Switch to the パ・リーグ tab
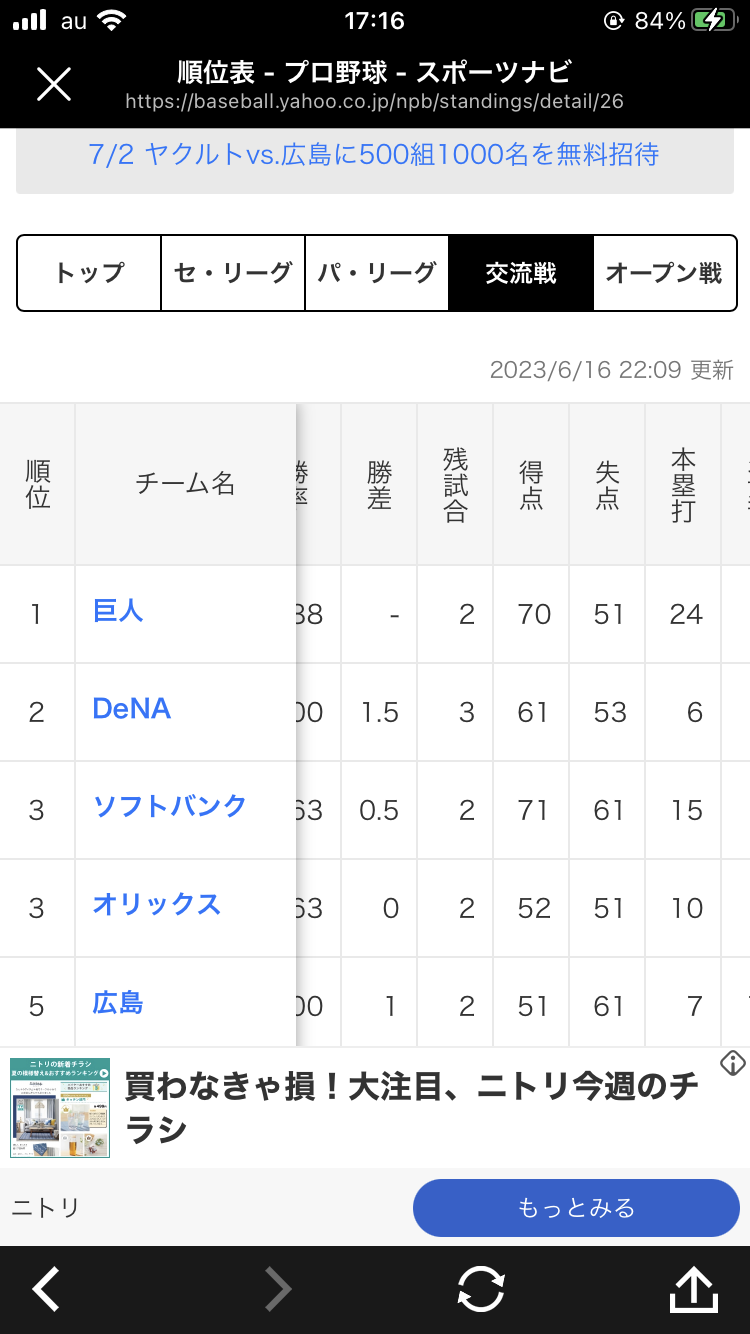The image size is (750, 1334). [377, 273]
